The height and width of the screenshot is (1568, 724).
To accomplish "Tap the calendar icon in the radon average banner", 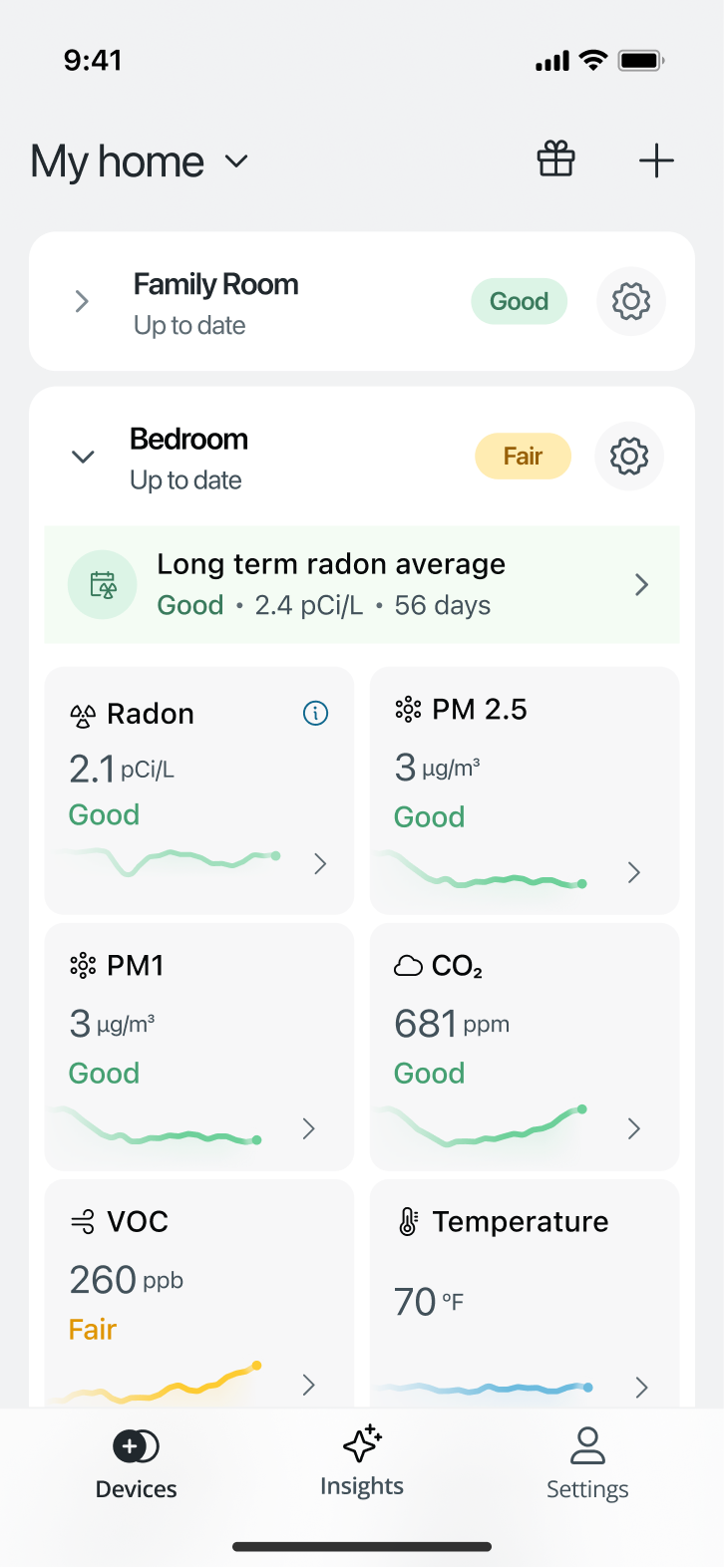I will tap(103, 584).
